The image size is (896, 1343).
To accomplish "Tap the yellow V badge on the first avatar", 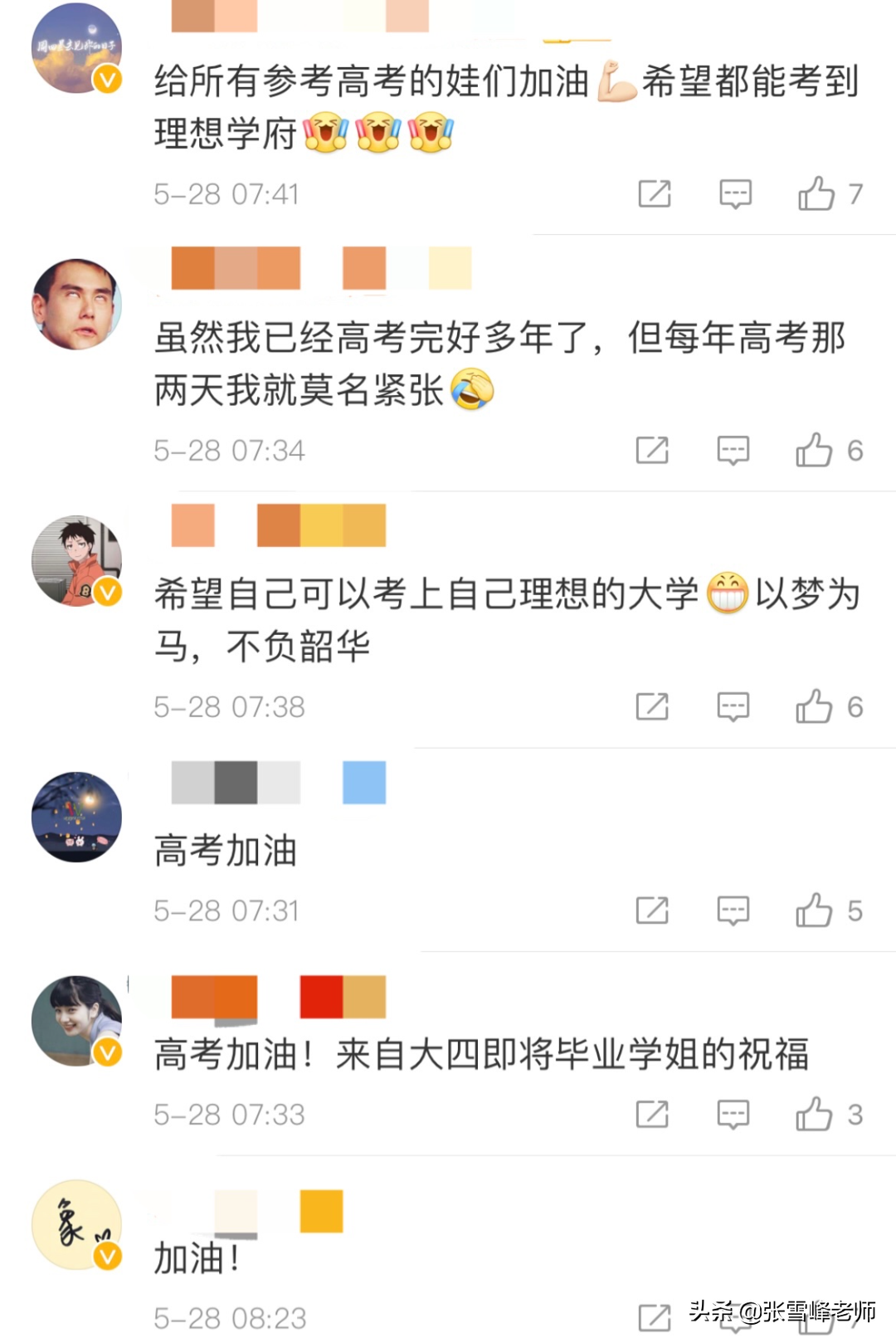I will click(x=105, y=80).
